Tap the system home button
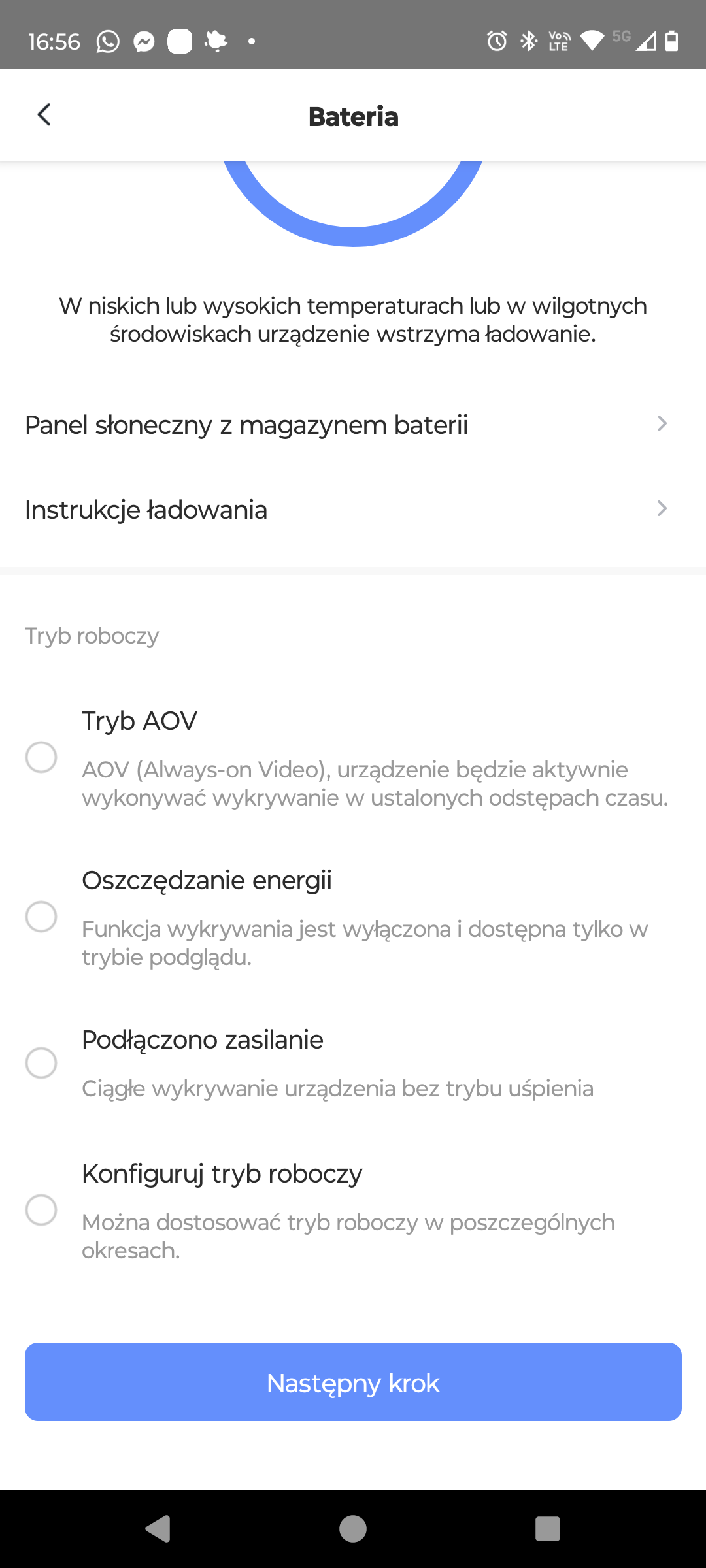706x1568 pixels. point(353,1529)
